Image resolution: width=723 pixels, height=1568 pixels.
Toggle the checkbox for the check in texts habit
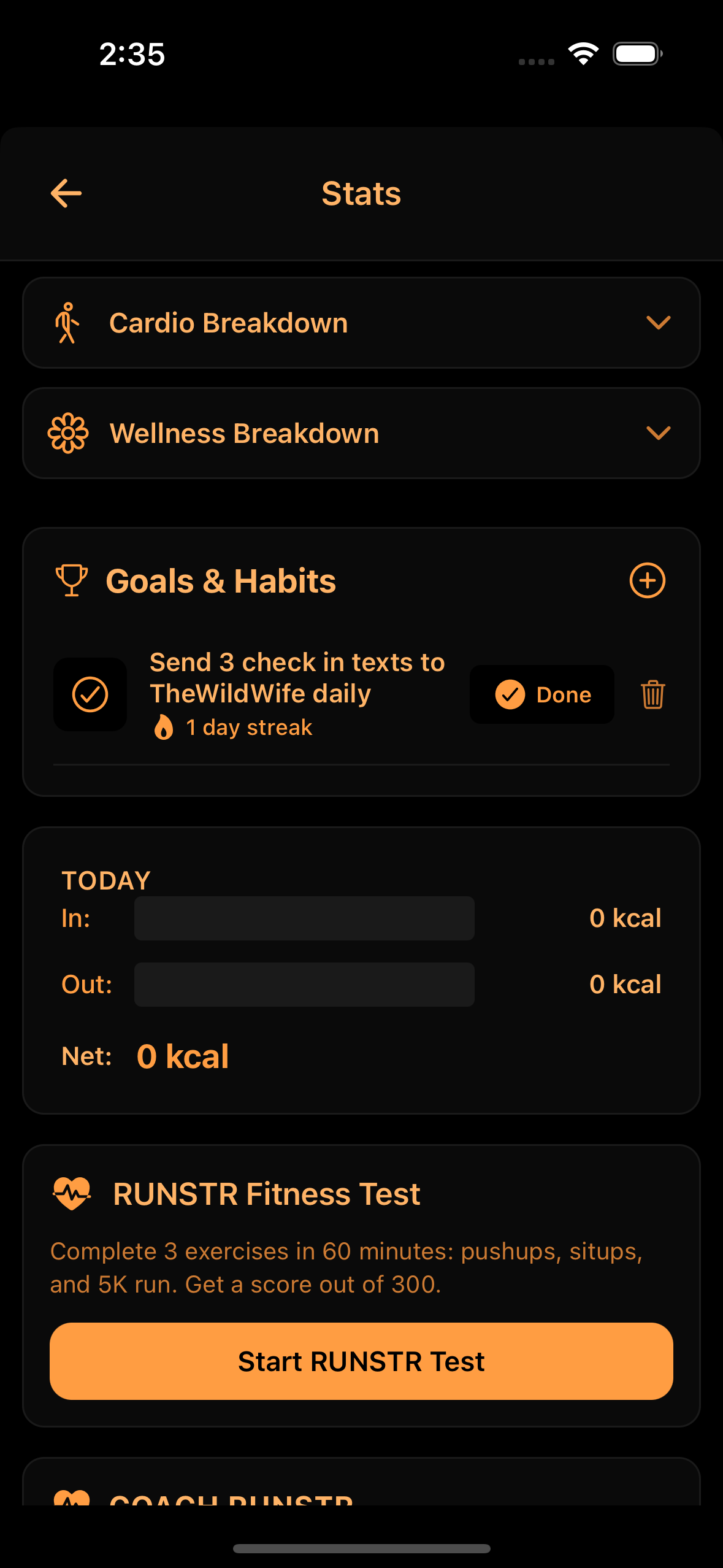pyautogui.click(x=90, y=694)
